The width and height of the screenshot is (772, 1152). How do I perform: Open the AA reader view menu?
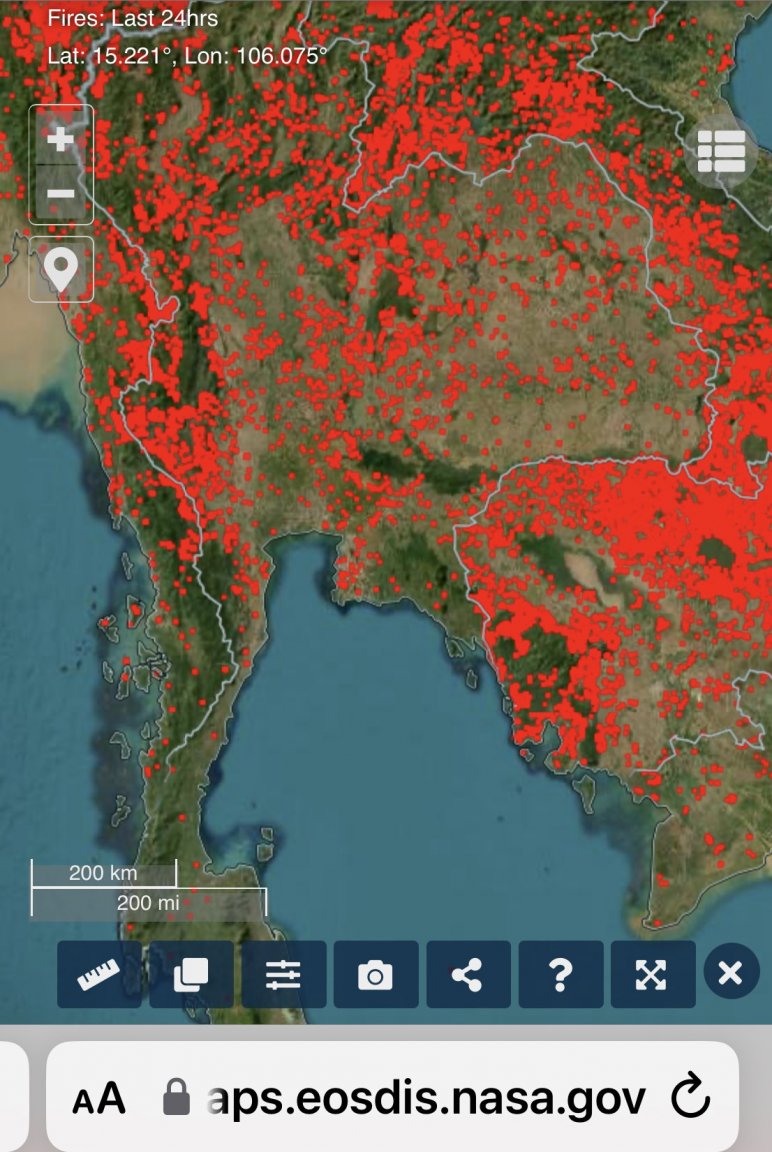pyautogui.click(x=100, y=1098)
